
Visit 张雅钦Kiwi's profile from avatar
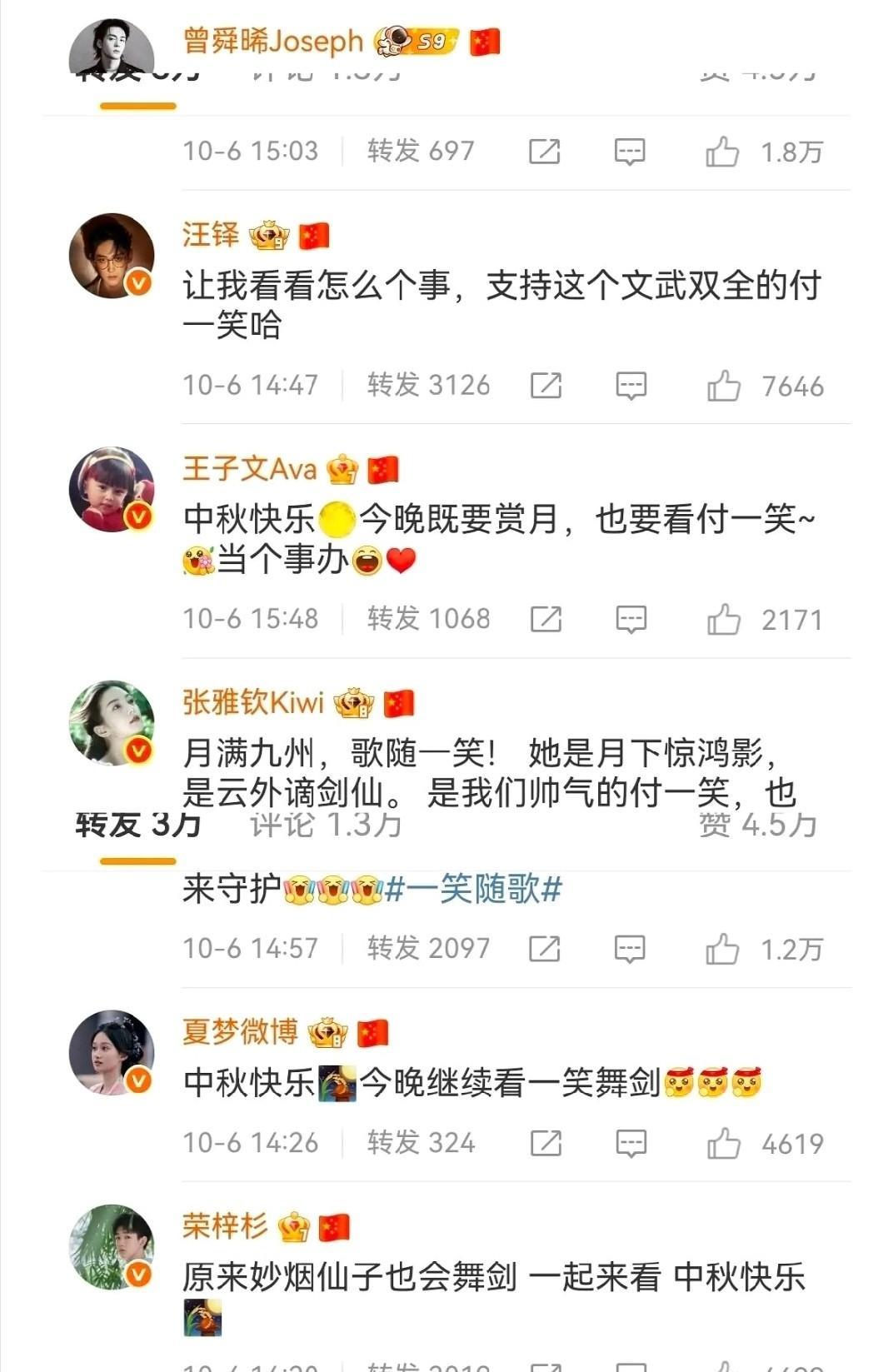[x=112, y=723]
